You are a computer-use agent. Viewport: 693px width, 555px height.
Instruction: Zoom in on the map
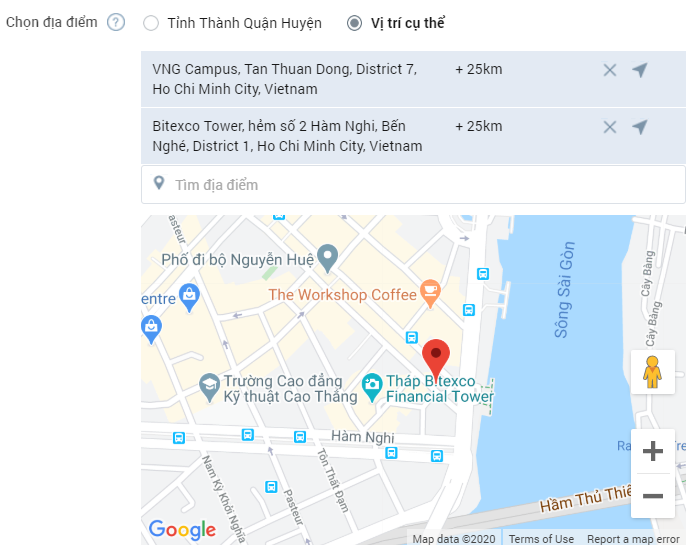click(x=652, y=451)
